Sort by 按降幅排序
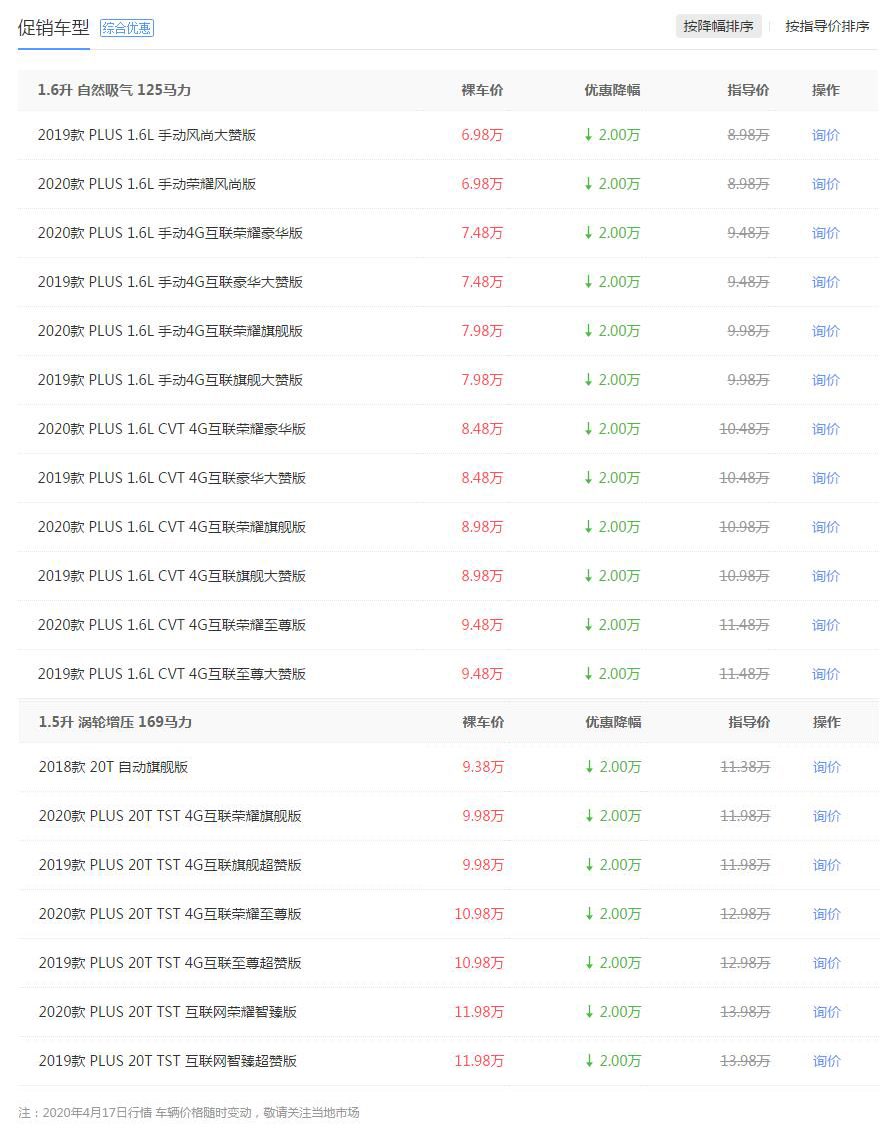Screen dimensions: 888x1132 click(x=718, y=27)
